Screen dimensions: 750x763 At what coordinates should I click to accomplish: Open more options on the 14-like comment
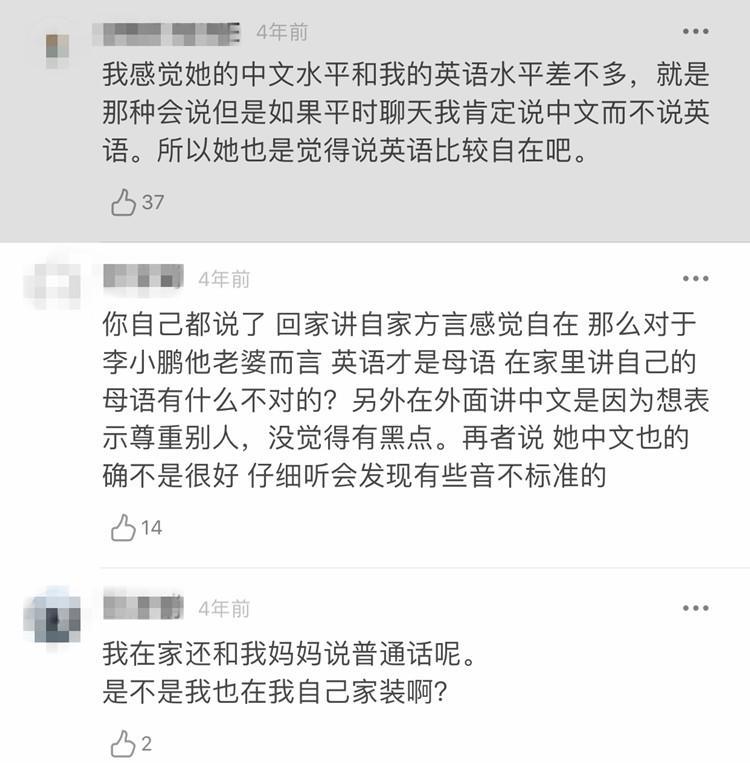click(x=695, y=278)
